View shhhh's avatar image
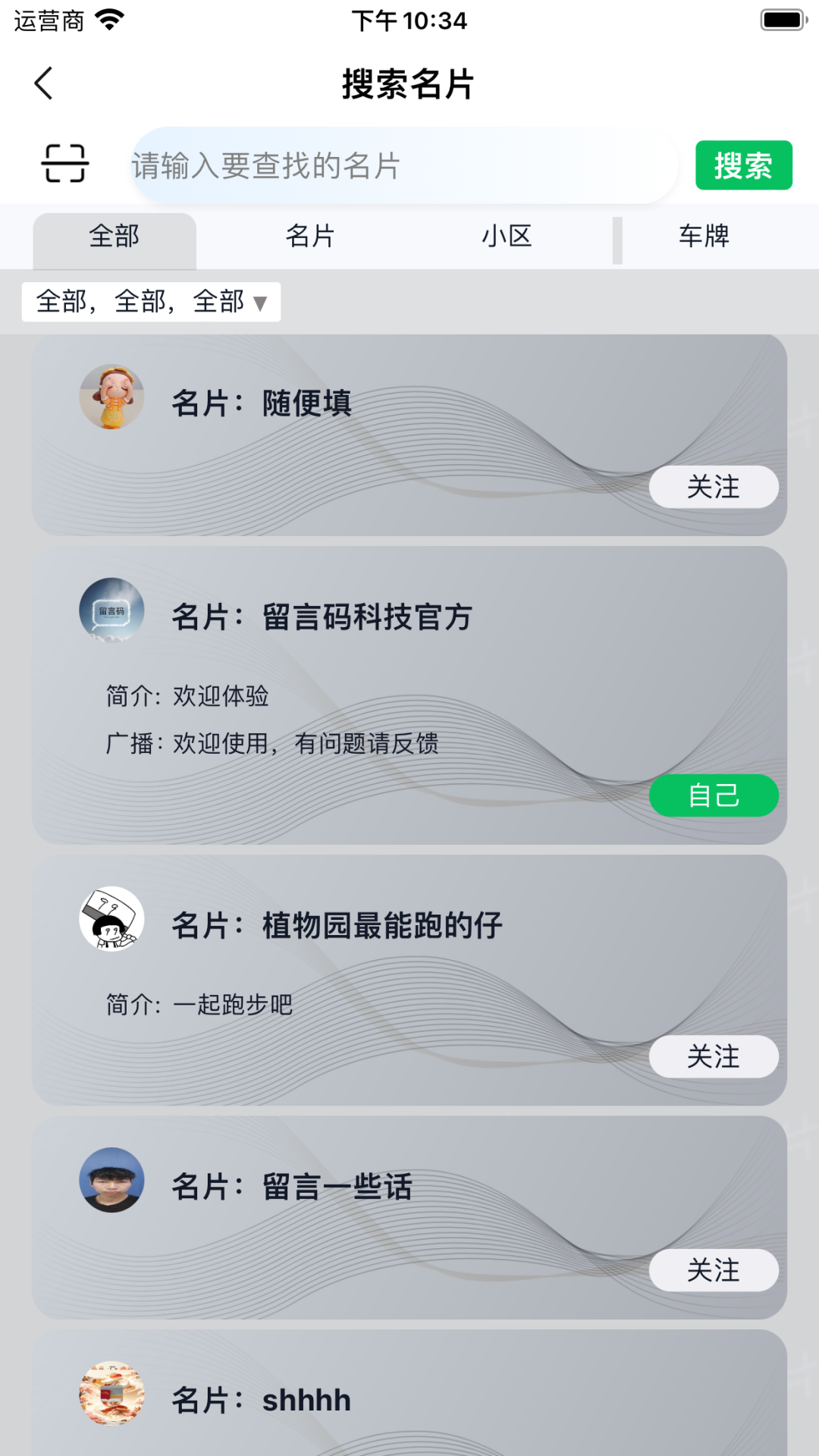Screen dimensions: 819x1456 click(111, 1398)
